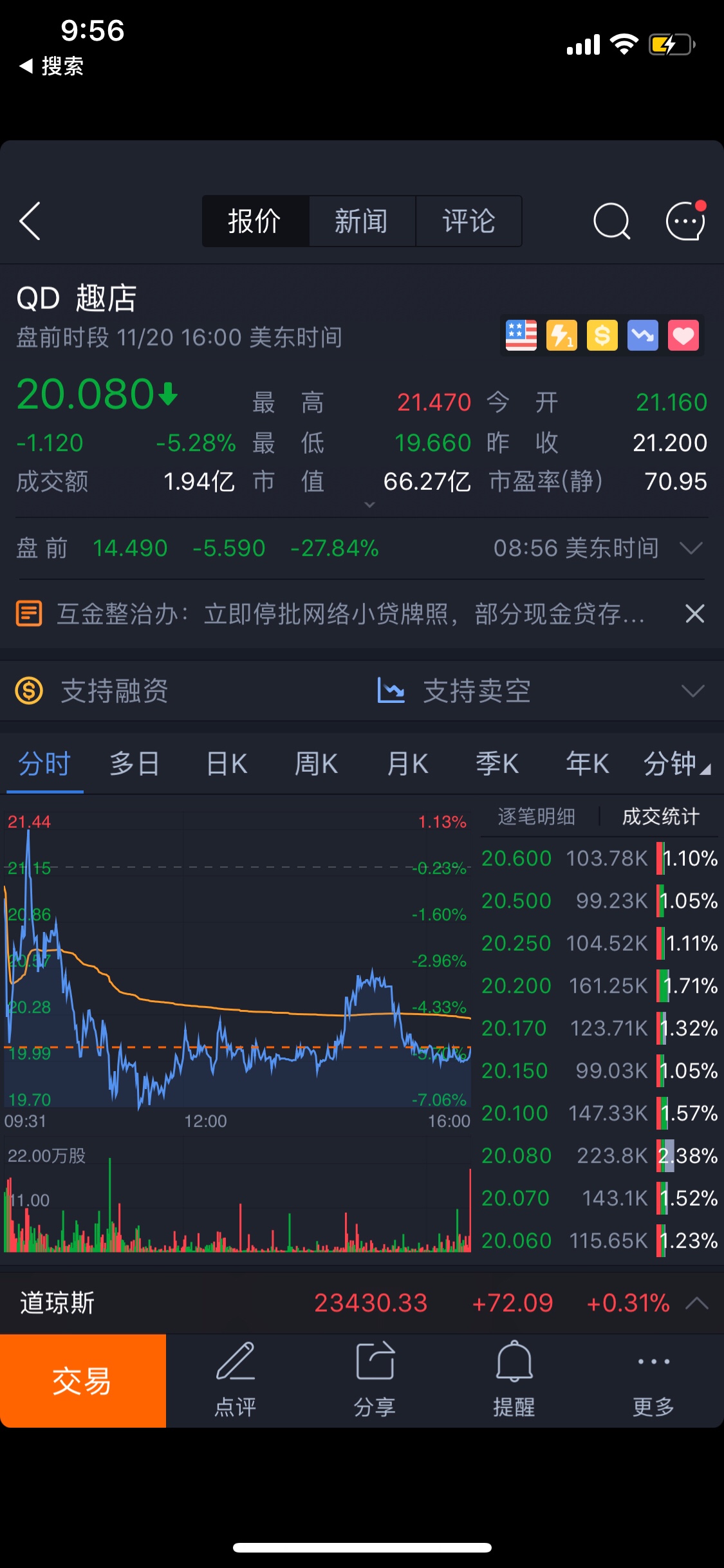Screen dimensions: 724x1568
Task: Switch to the 评论 tab
Action: pyautogui.click(x=469, y=221)
